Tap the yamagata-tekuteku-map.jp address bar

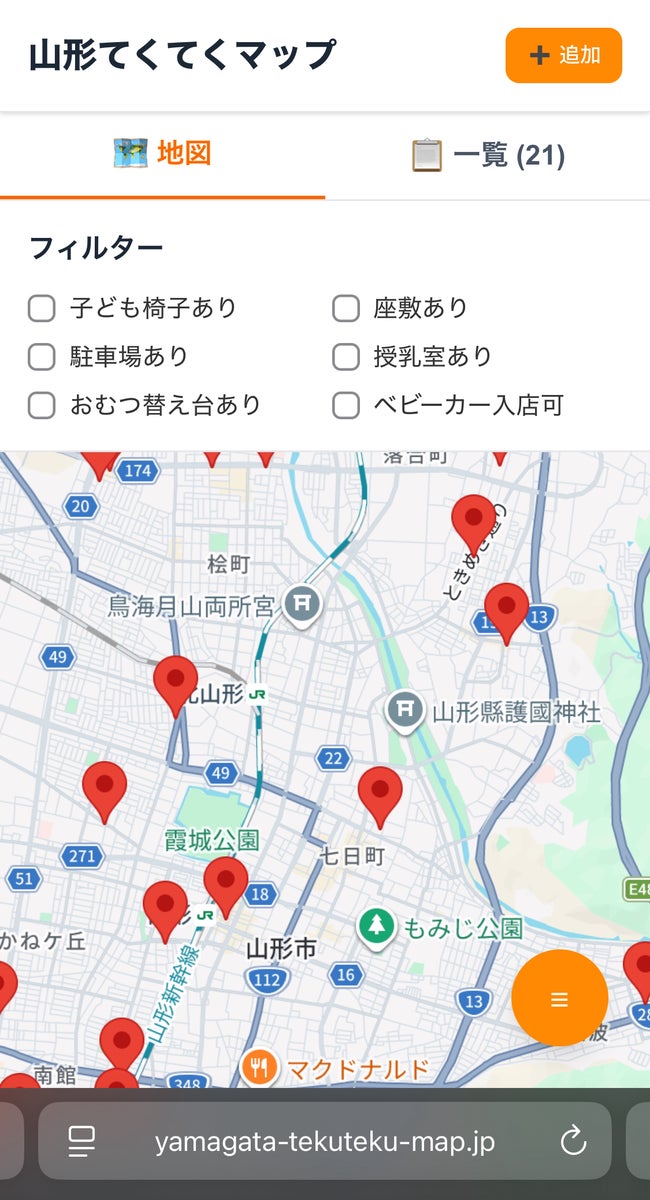point(324,1142)
